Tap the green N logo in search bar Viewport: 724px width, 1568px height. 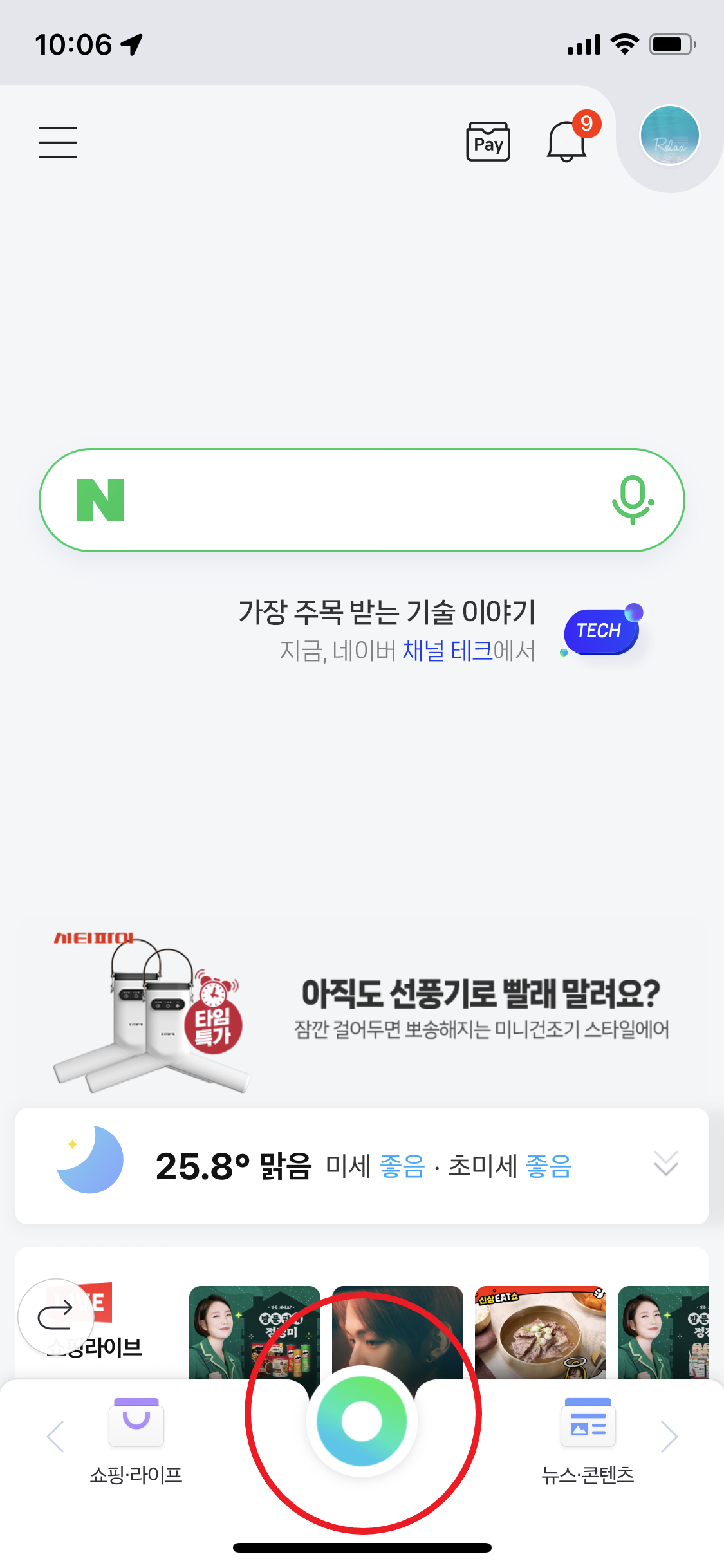[x=103, y=499]
